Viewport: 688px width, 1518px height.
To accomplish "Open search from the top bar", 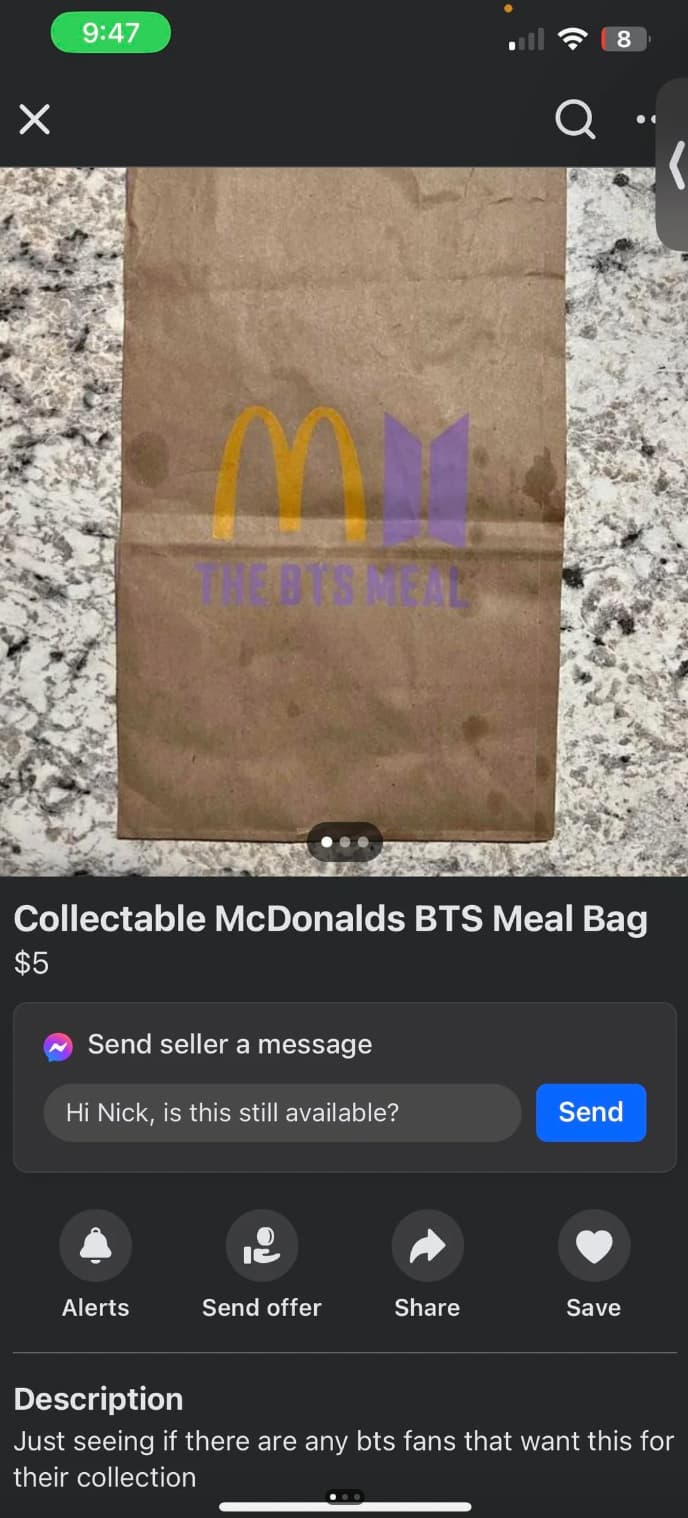I will [574, 121].
